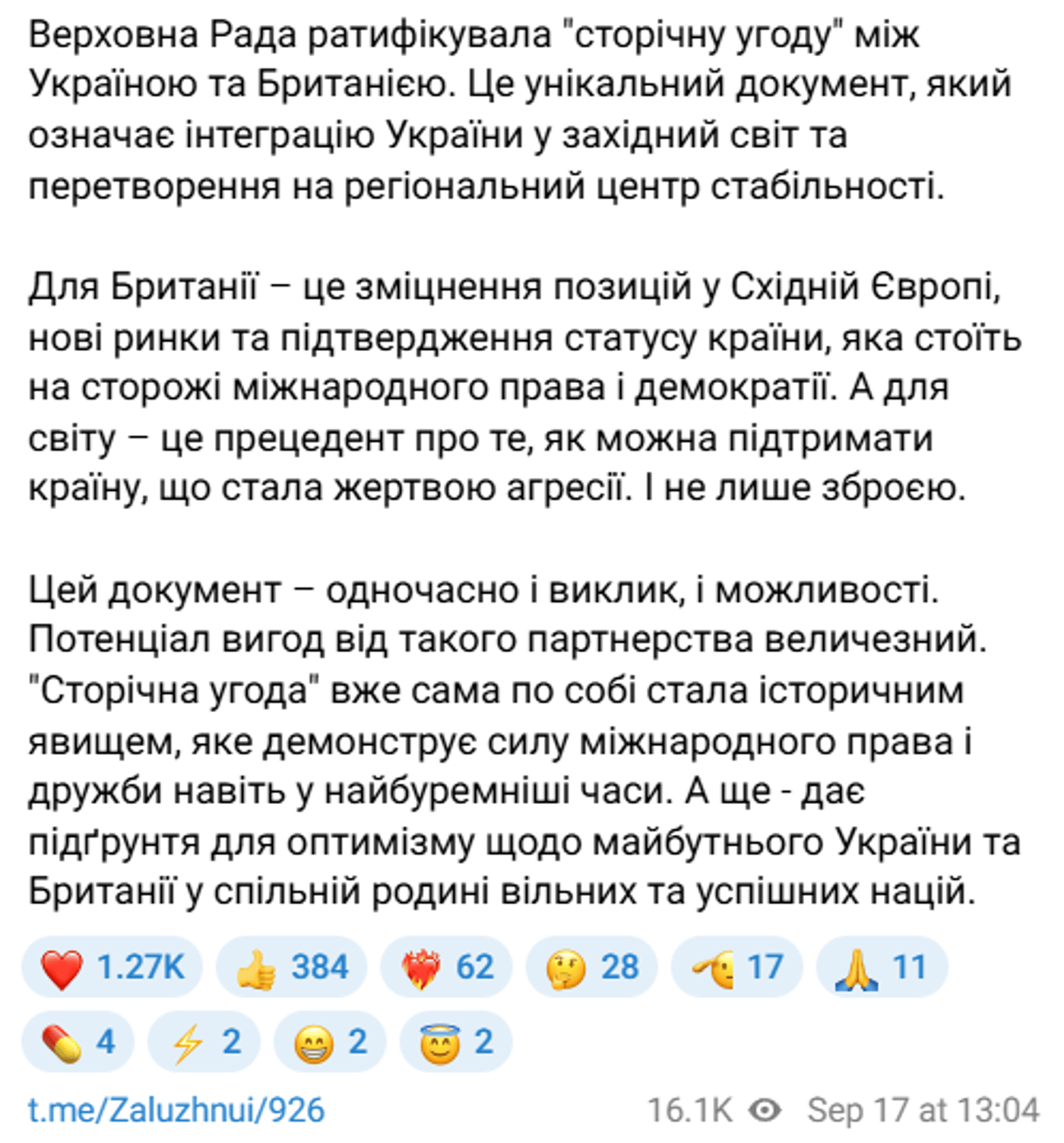Tap the thinking face reaction
1064x1143 pixels.
coord(562,967)
